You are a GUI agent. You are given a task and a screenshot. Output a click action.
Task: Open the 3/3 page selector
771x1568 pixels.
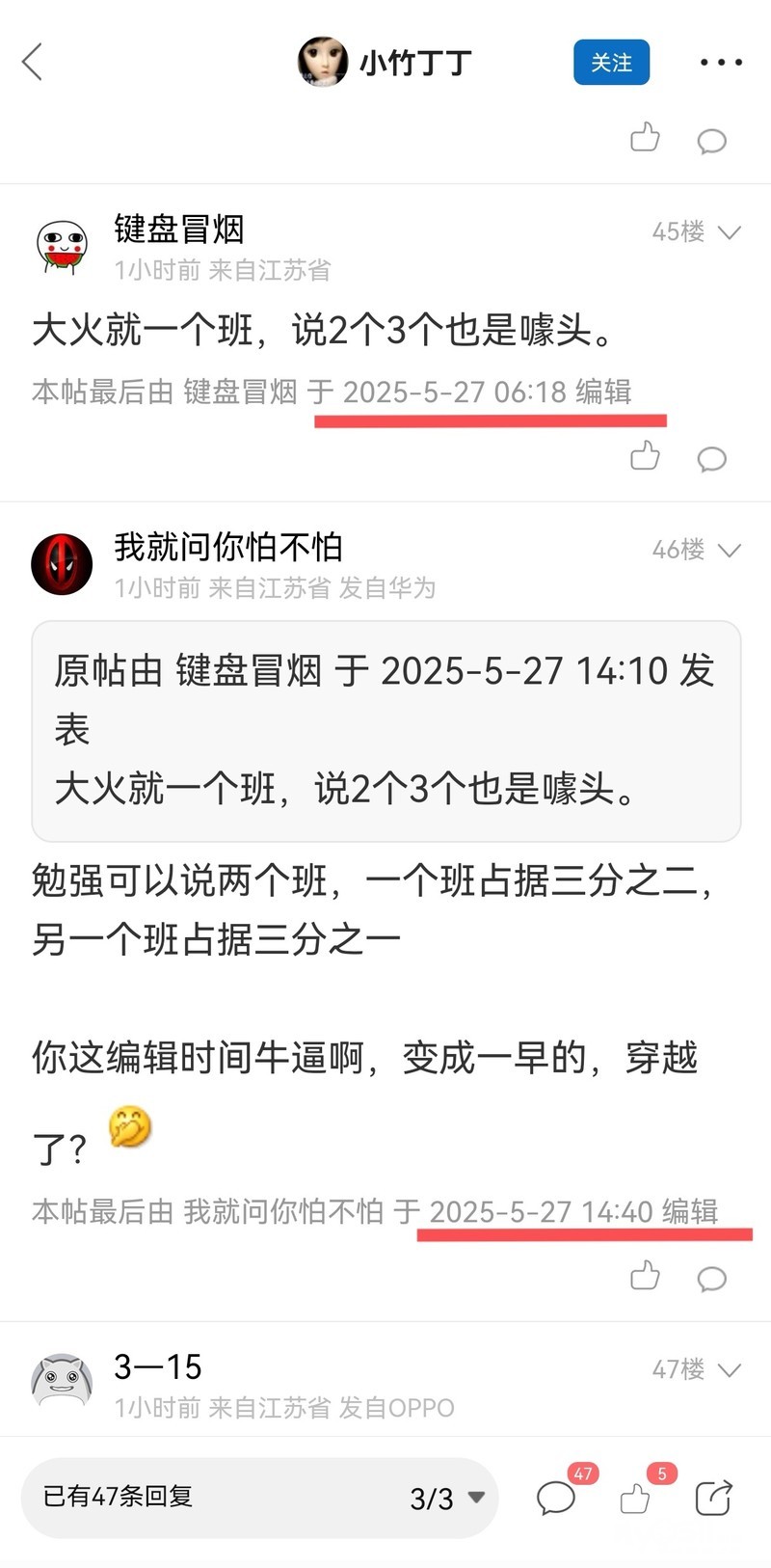[x=446, y=1498]
